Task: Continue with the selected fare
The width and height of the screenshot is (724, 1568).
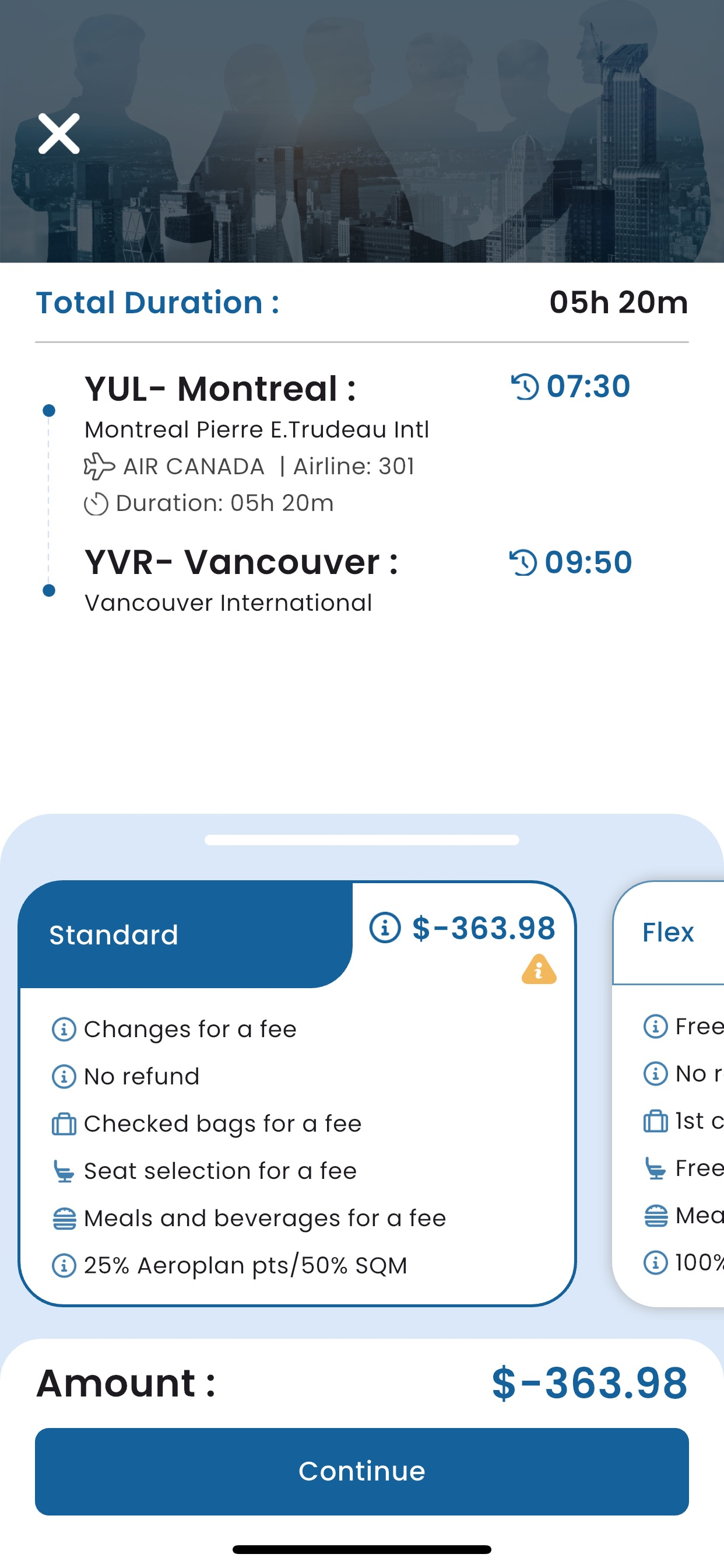Action: click(362, 1471)
